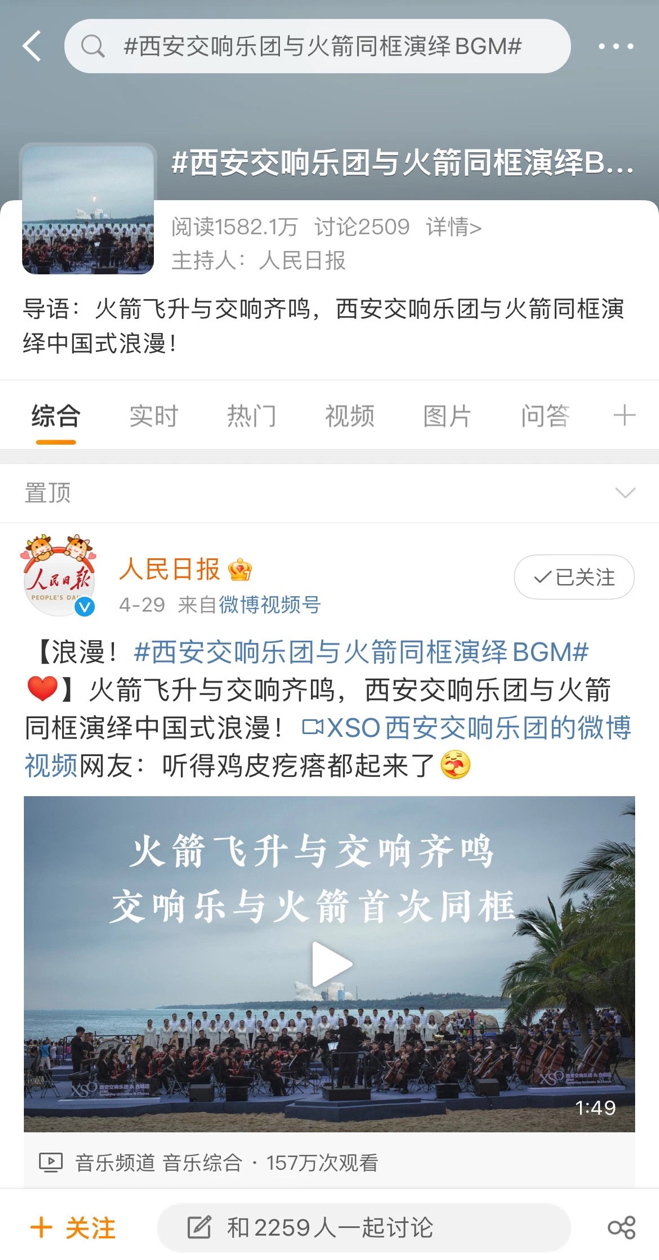Open the XSO西安交响乐团的微博视频 link
The width and height of the screenshot is (659, 1260).
467,728
